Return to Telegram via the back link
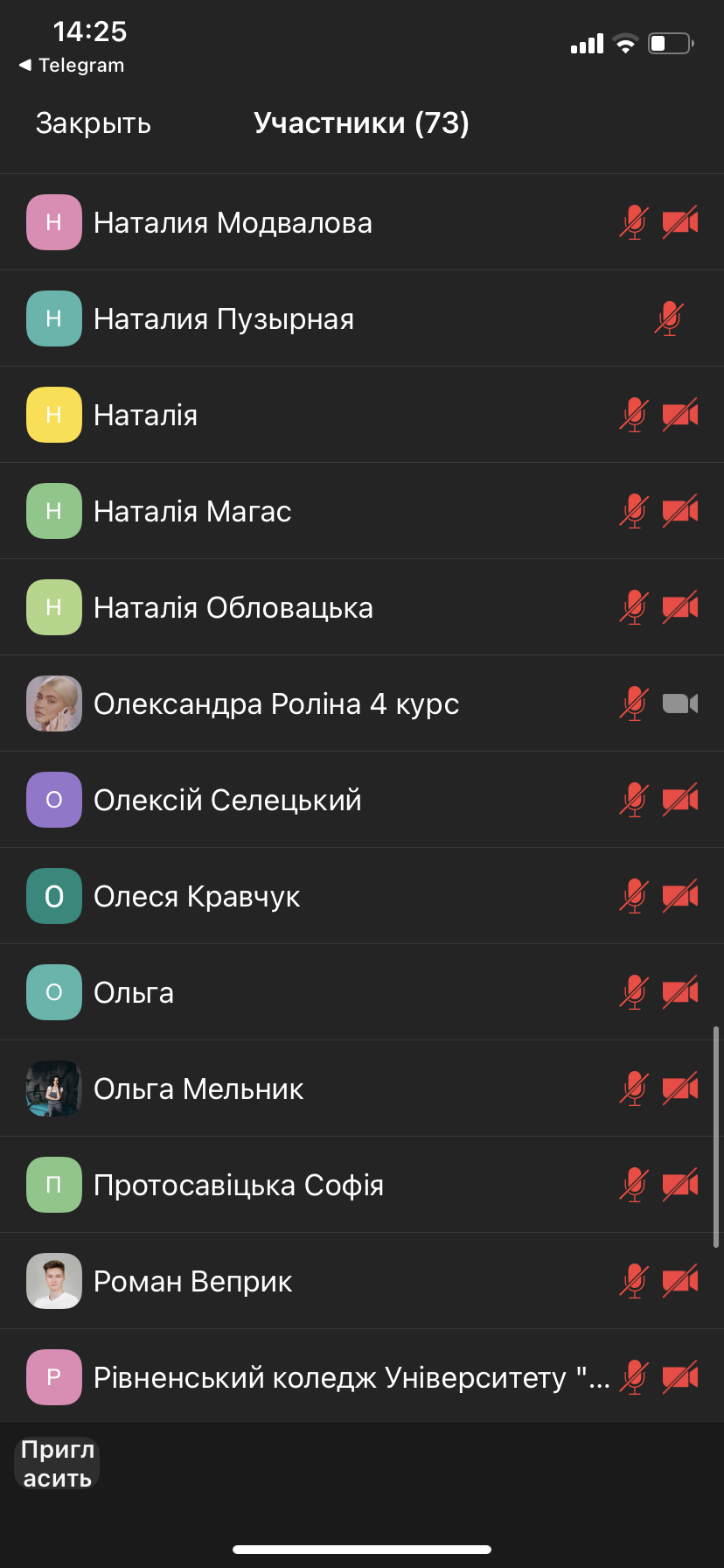Viewport: 724px width, 1568px height. [x=72, y=66]
